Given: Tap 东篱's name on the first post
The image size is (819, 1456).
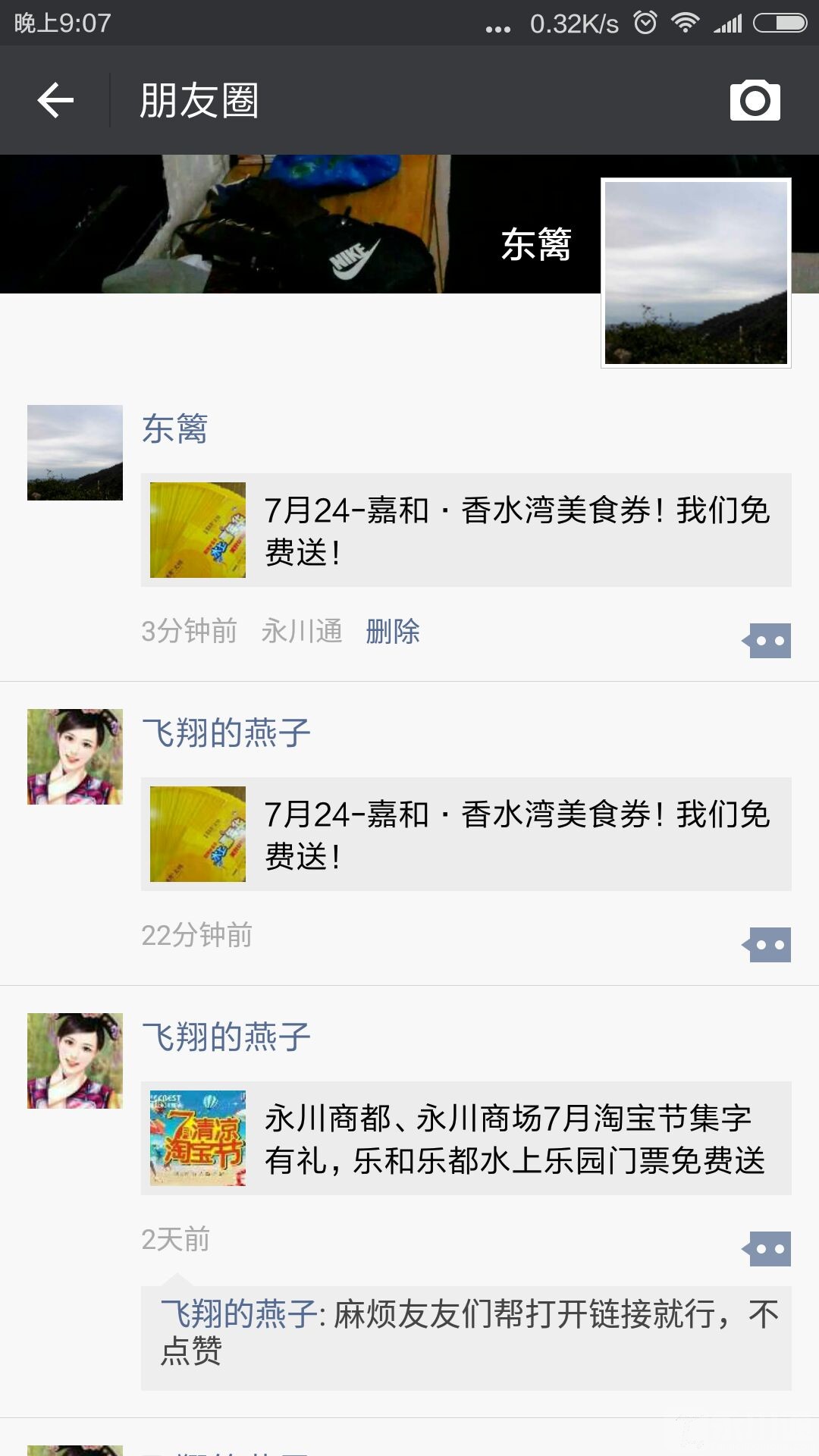Looking at the screenshot, I should [175, 429].
